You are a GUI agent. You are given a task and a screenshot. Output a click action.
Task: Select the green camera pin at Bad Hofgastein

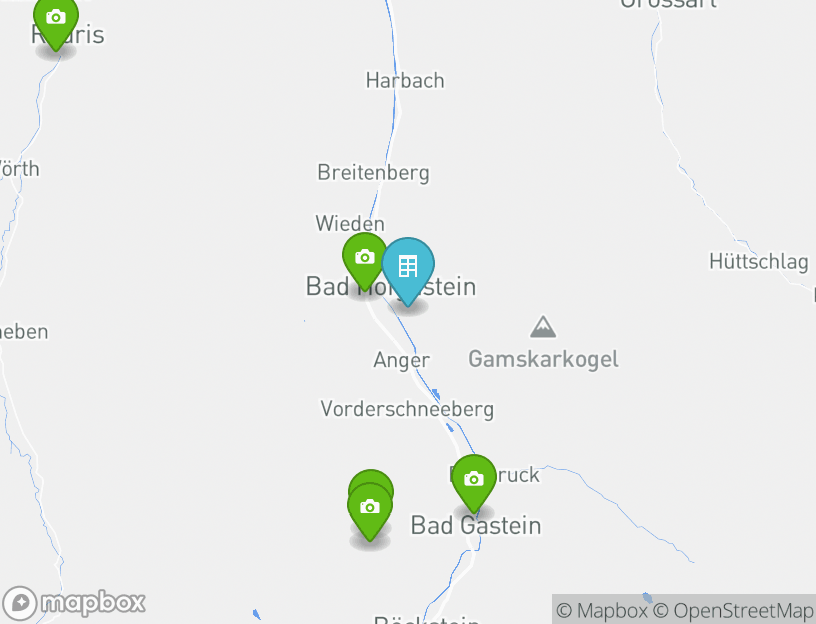click(x=364, y=257)
